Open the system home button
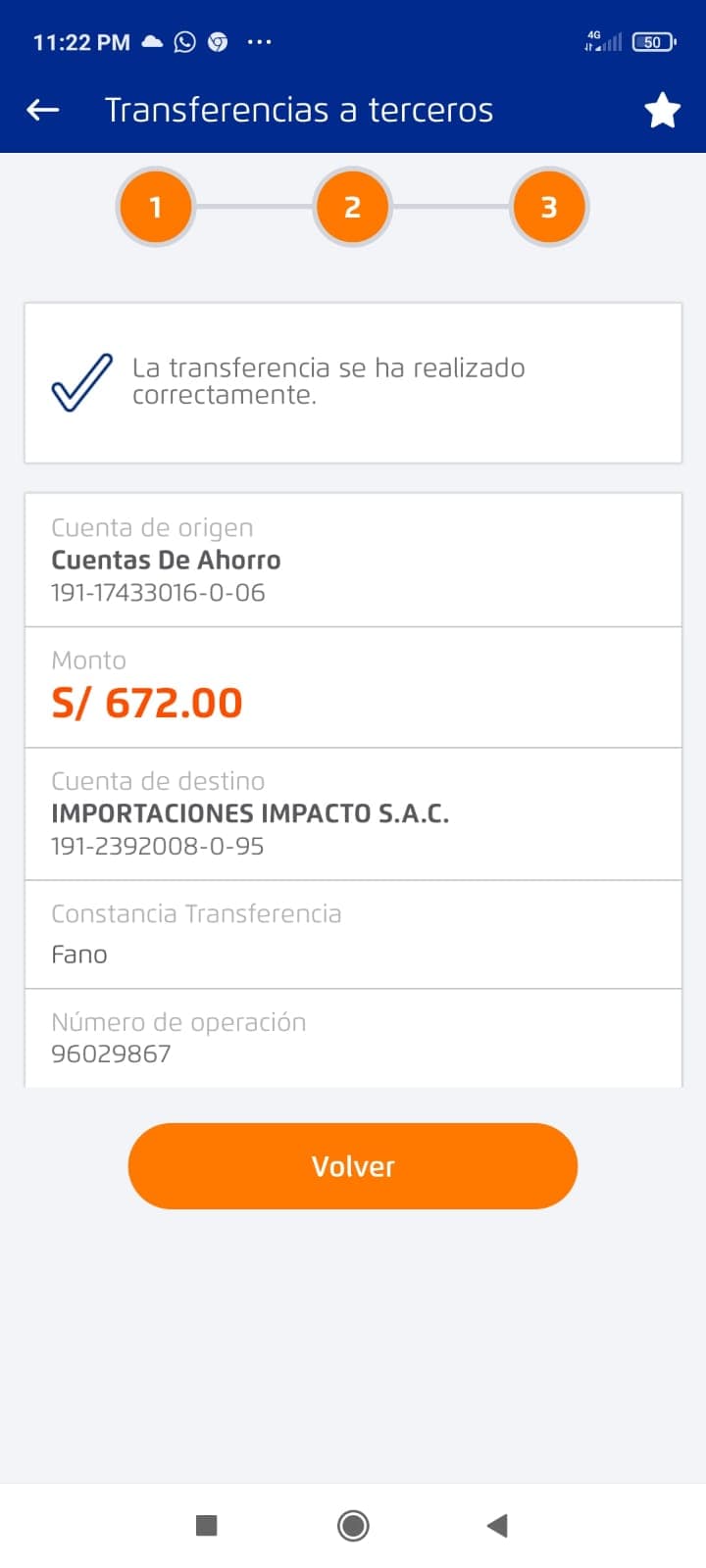706x1568 pixels. click(x=353, y=1525)
